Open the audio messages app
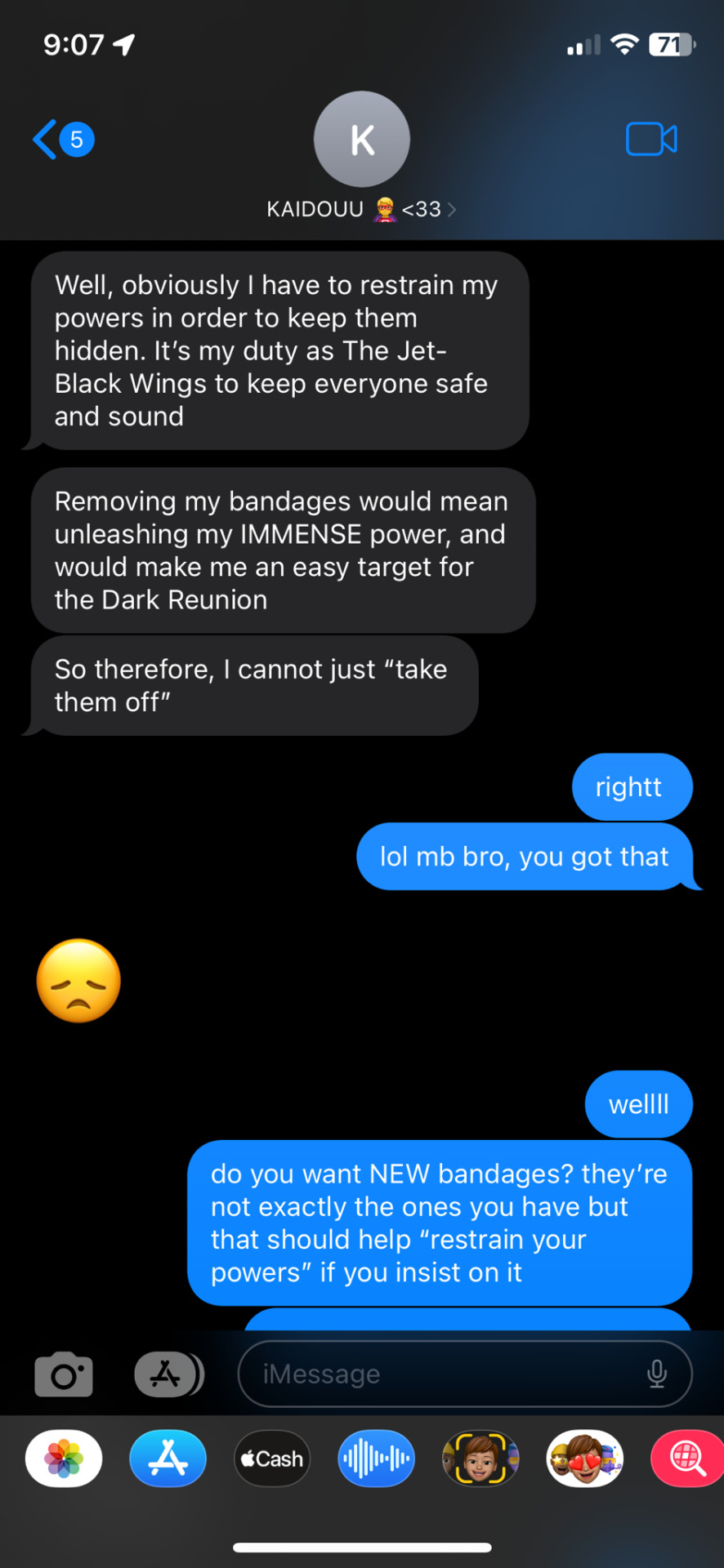The width and height of the screenshot is (724, 1568). pyautogui.click(x=376, y=1459)
